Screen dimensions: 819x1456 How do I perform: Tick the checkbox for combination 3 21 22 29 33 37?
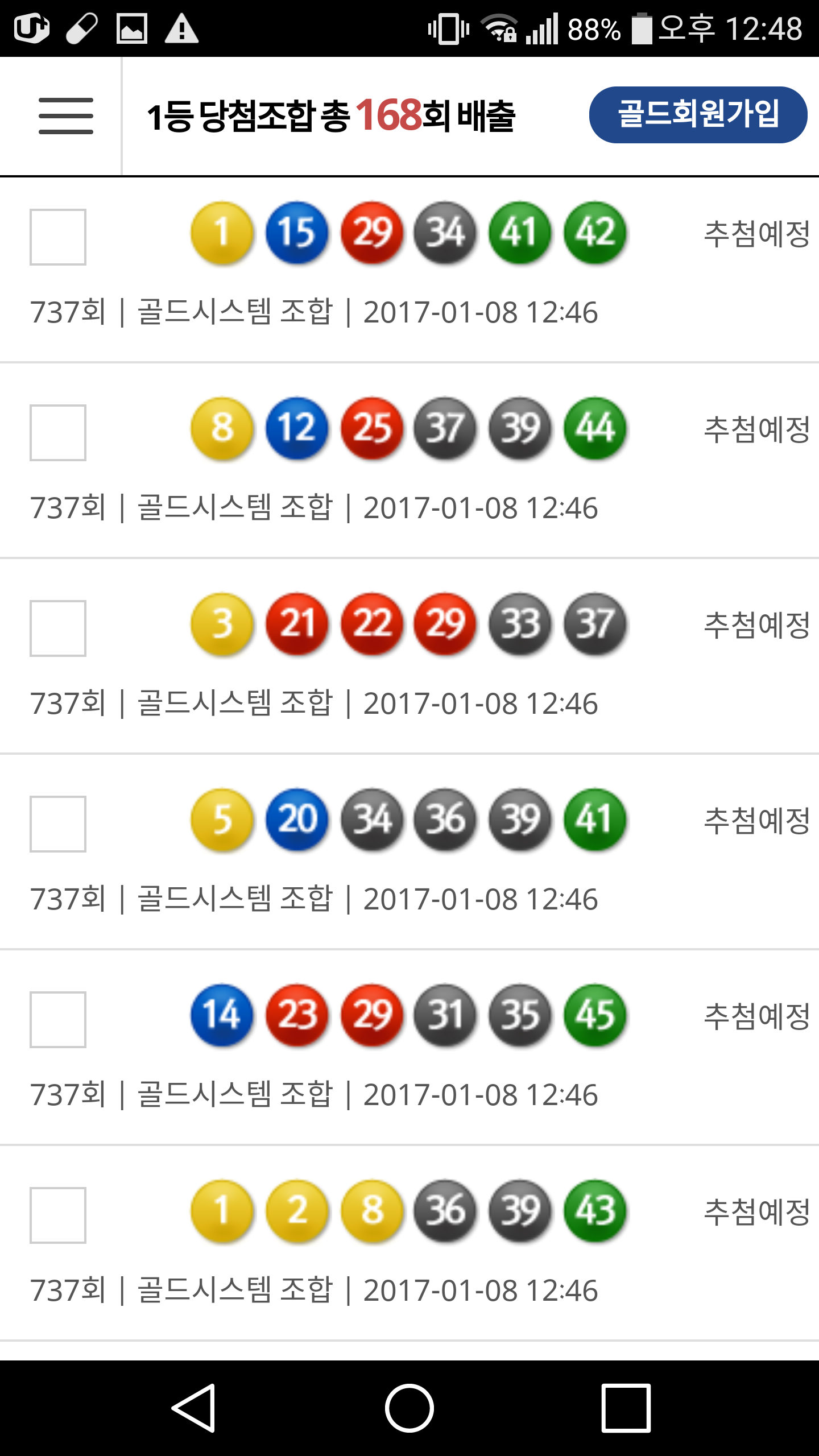pos(58,628)
